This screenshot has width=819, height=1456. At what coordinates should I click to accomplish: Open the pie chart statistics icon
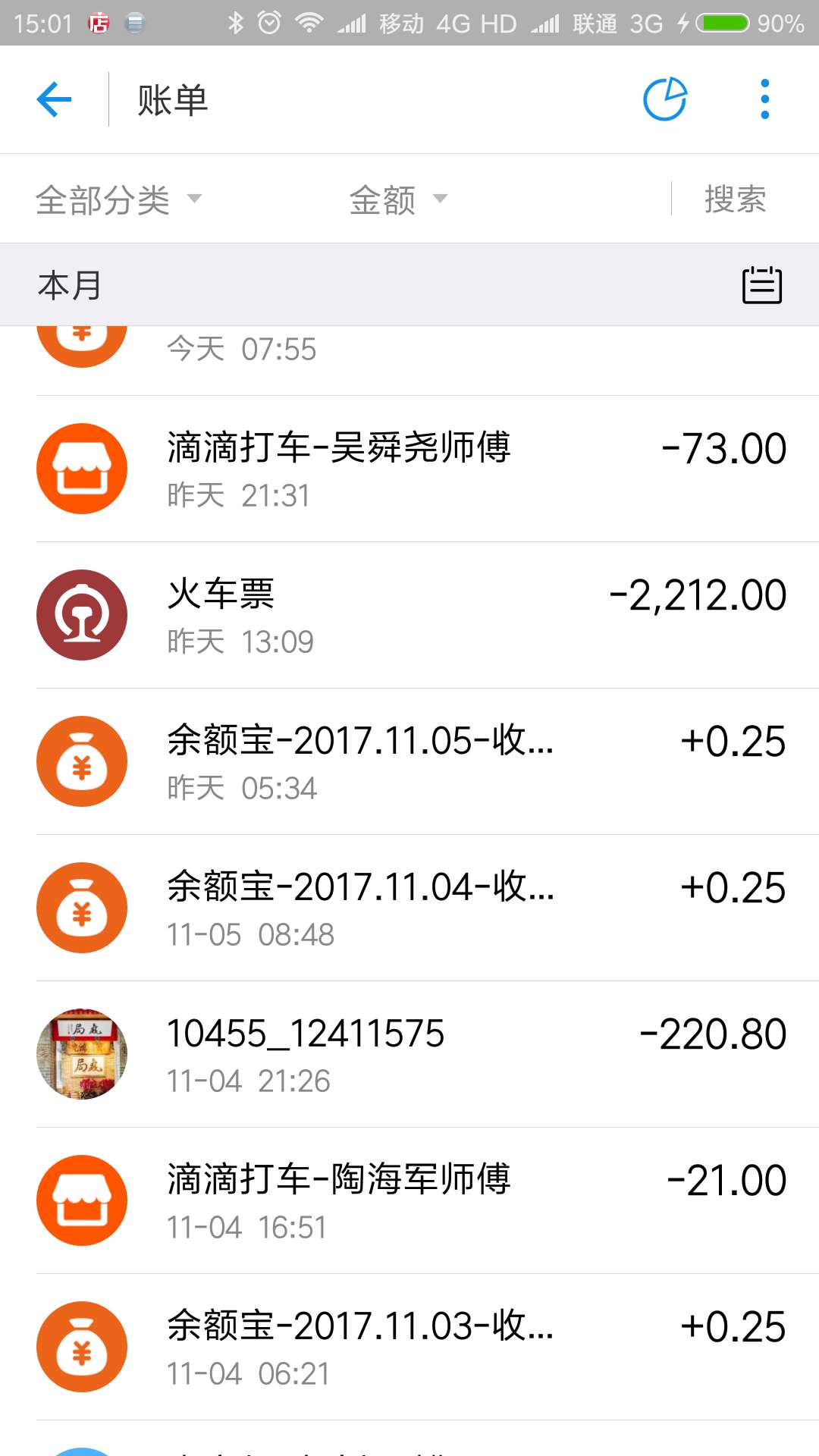(665, 99)
